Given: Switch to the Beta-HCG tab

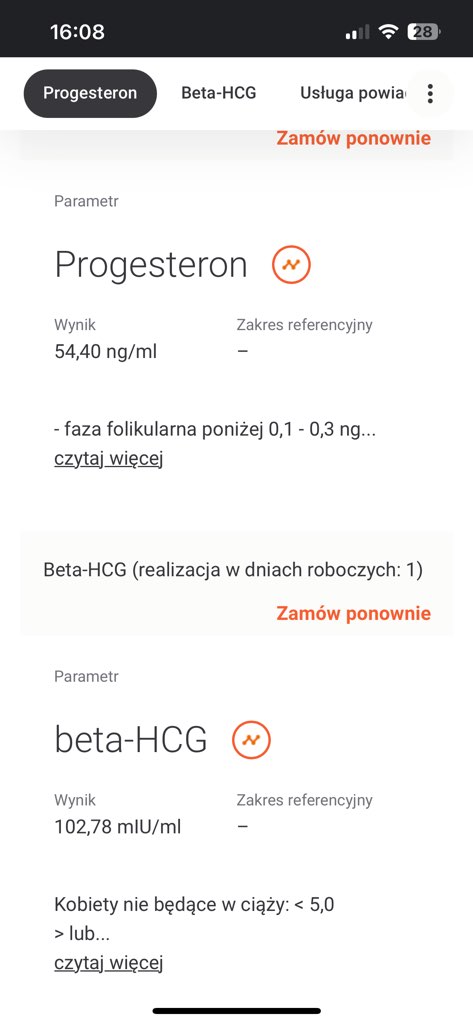Looking at the screenshot, I should click(219, 93).
